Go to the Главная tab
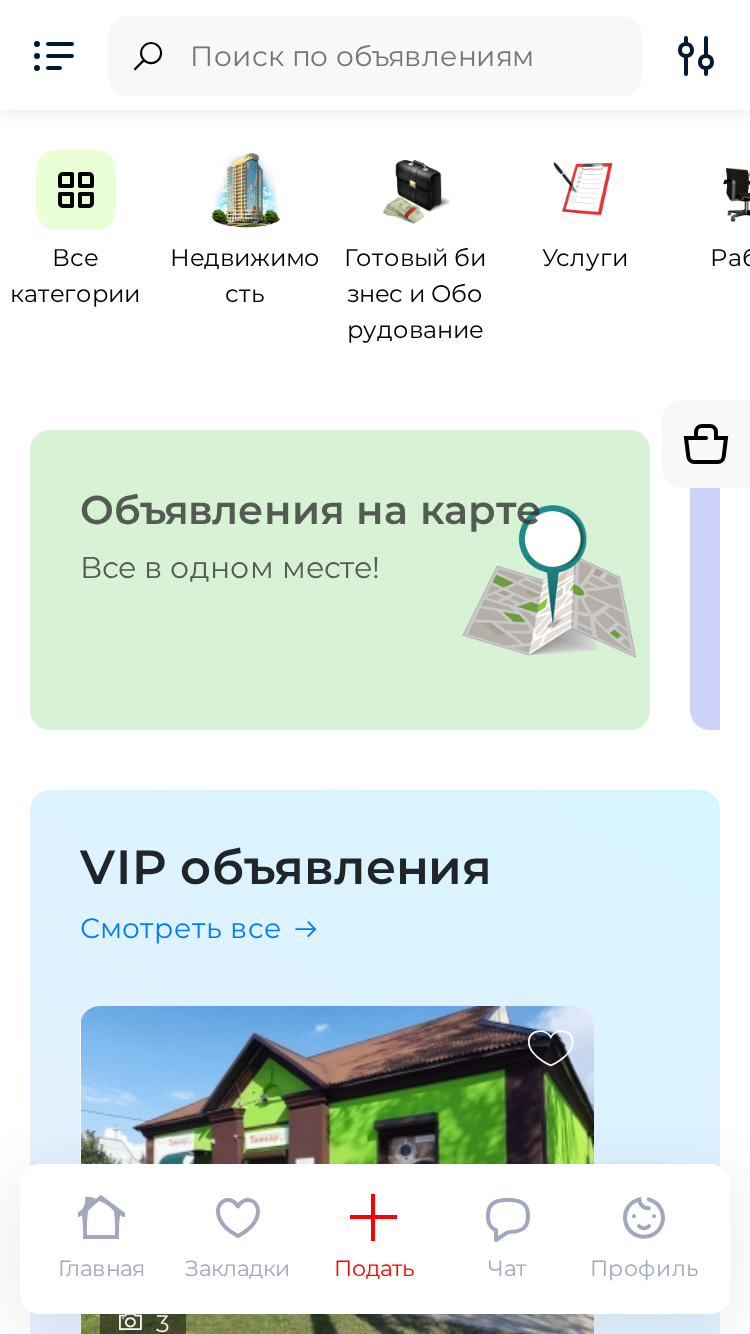750x1334 pixels. [102, 1238]
